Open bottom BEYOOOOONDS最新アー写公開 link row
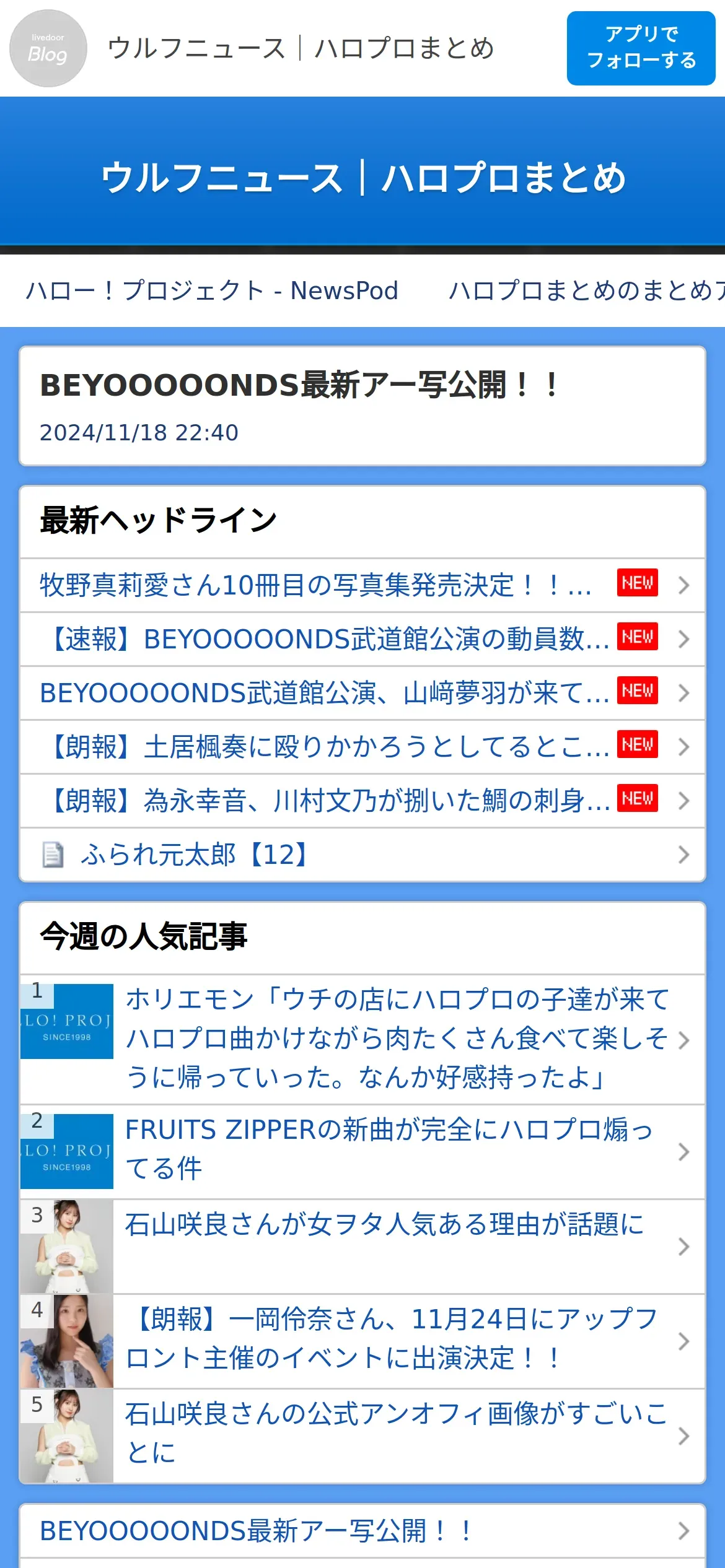Image resolution: width=725 pixels, height=1568 pixels. 362,1531
